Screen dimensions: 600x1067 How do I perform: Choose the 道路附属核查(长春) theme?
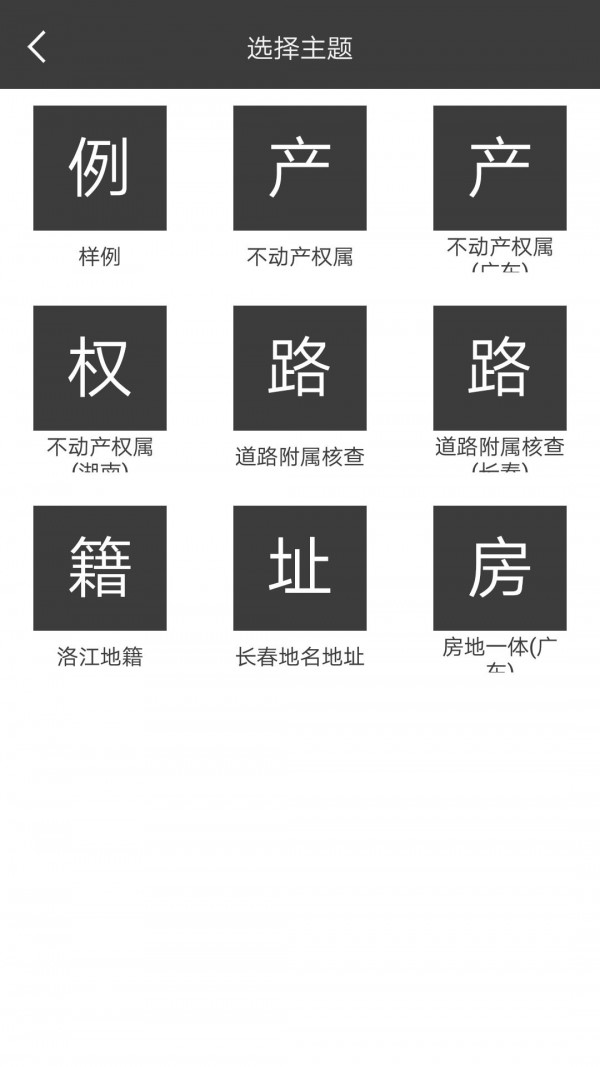tap(500, 368)
